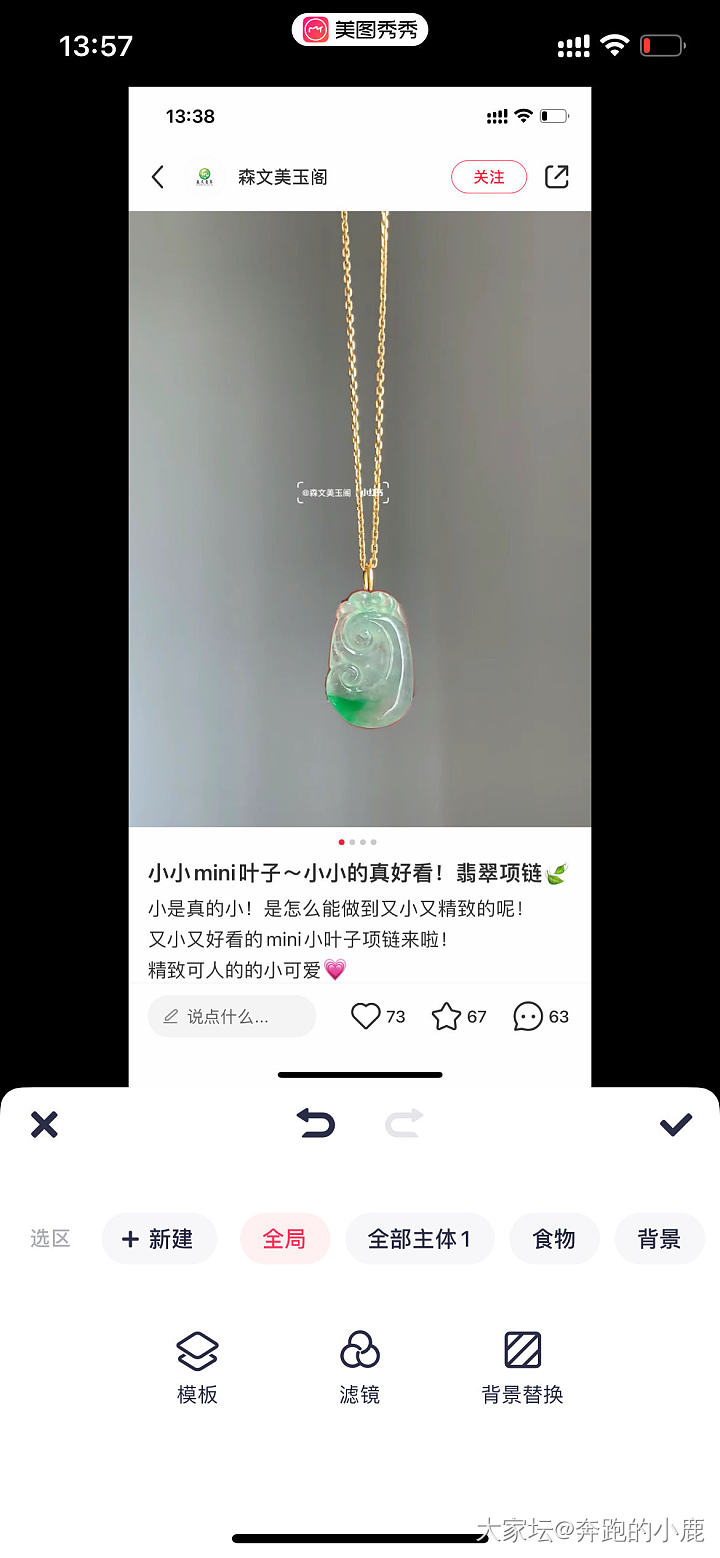Undo the last edit
720x1558 pixels.
click(x=316, y=1124)
